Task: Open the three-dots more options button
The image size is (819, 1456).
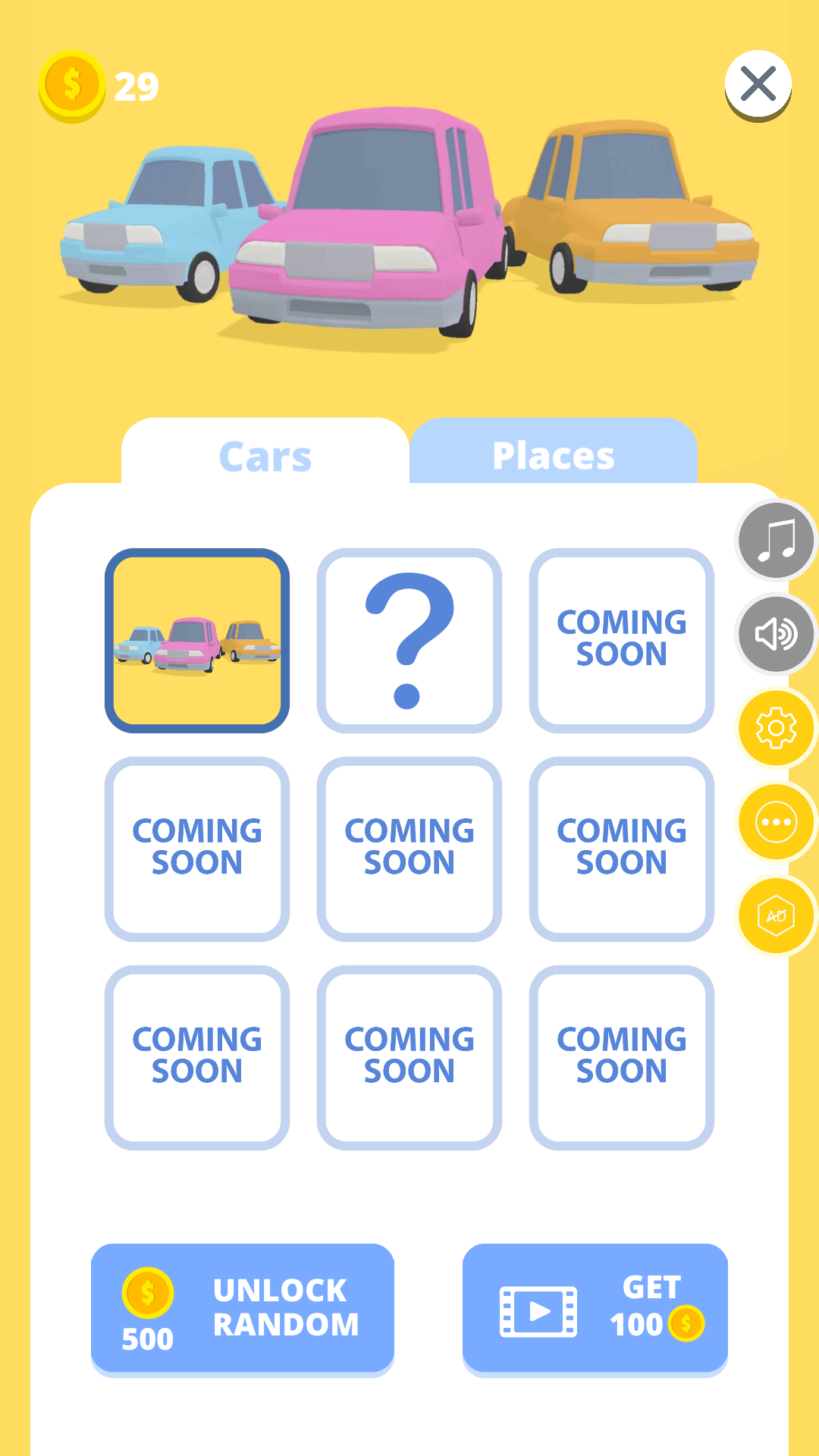Action: pyautogui.click(x=776, y=822)
